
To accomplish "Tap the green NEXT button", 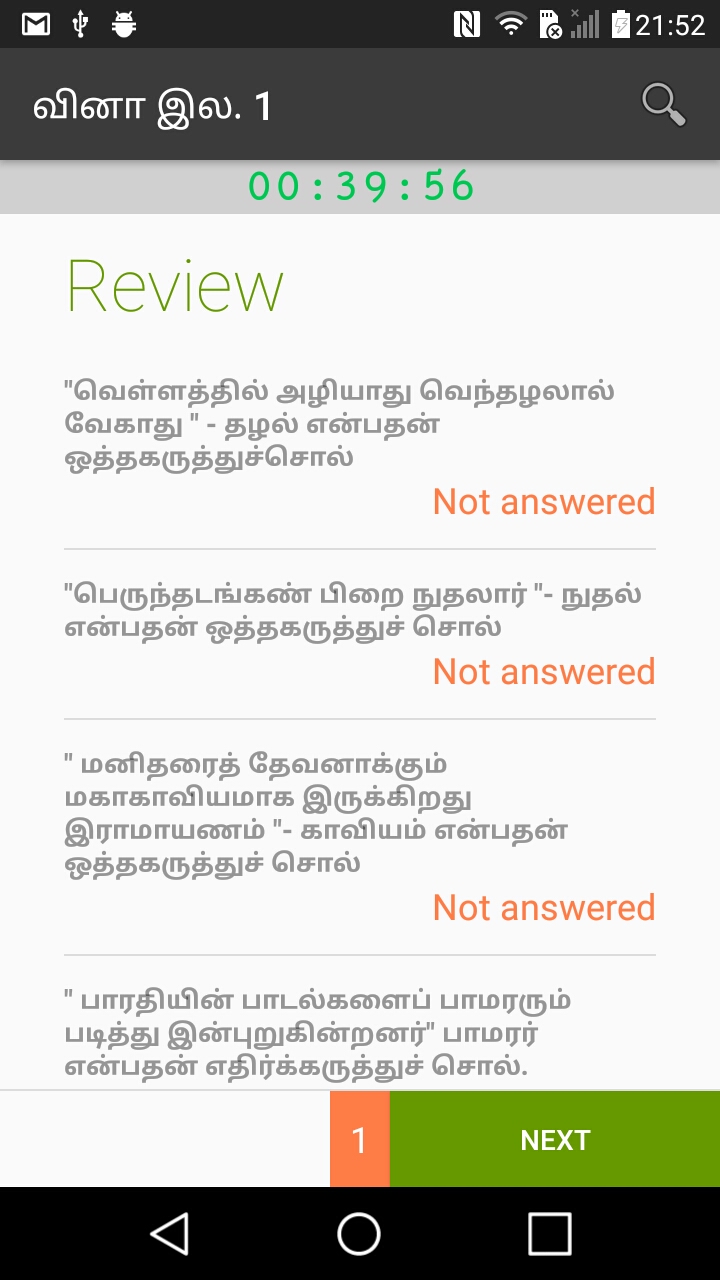I will (x=555, y=1140).
